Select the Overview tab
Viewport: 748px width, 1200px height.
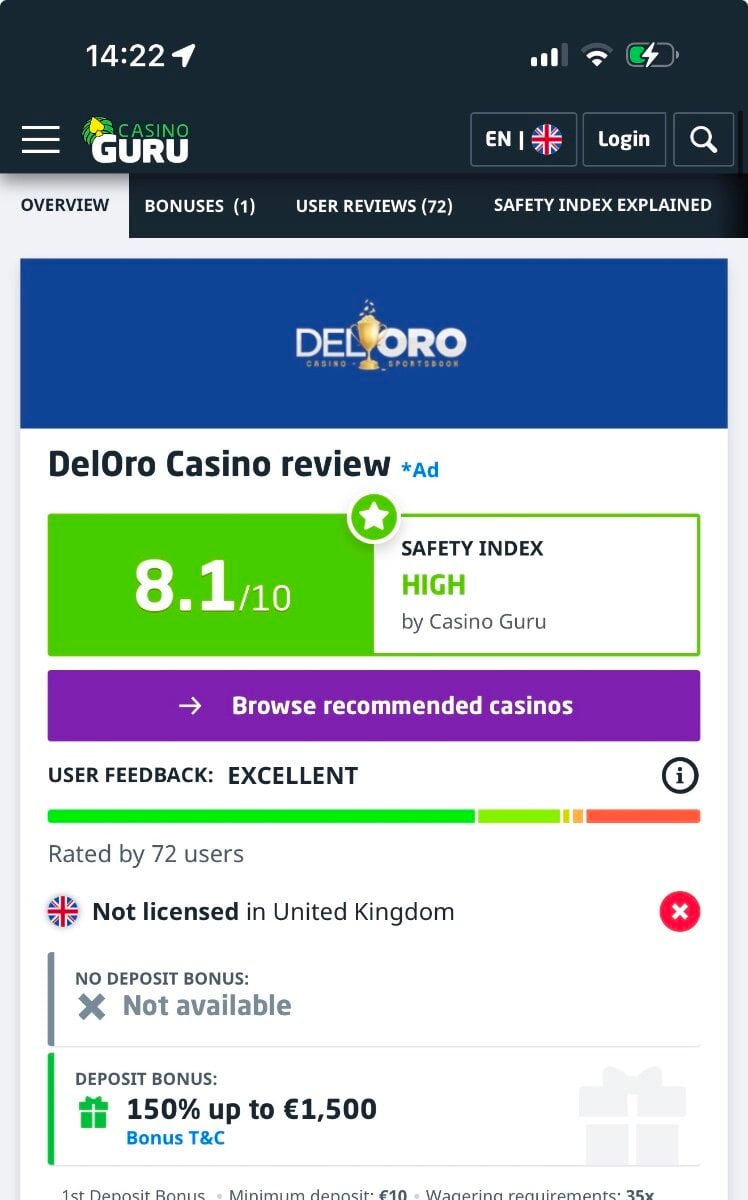coord(64,205)
